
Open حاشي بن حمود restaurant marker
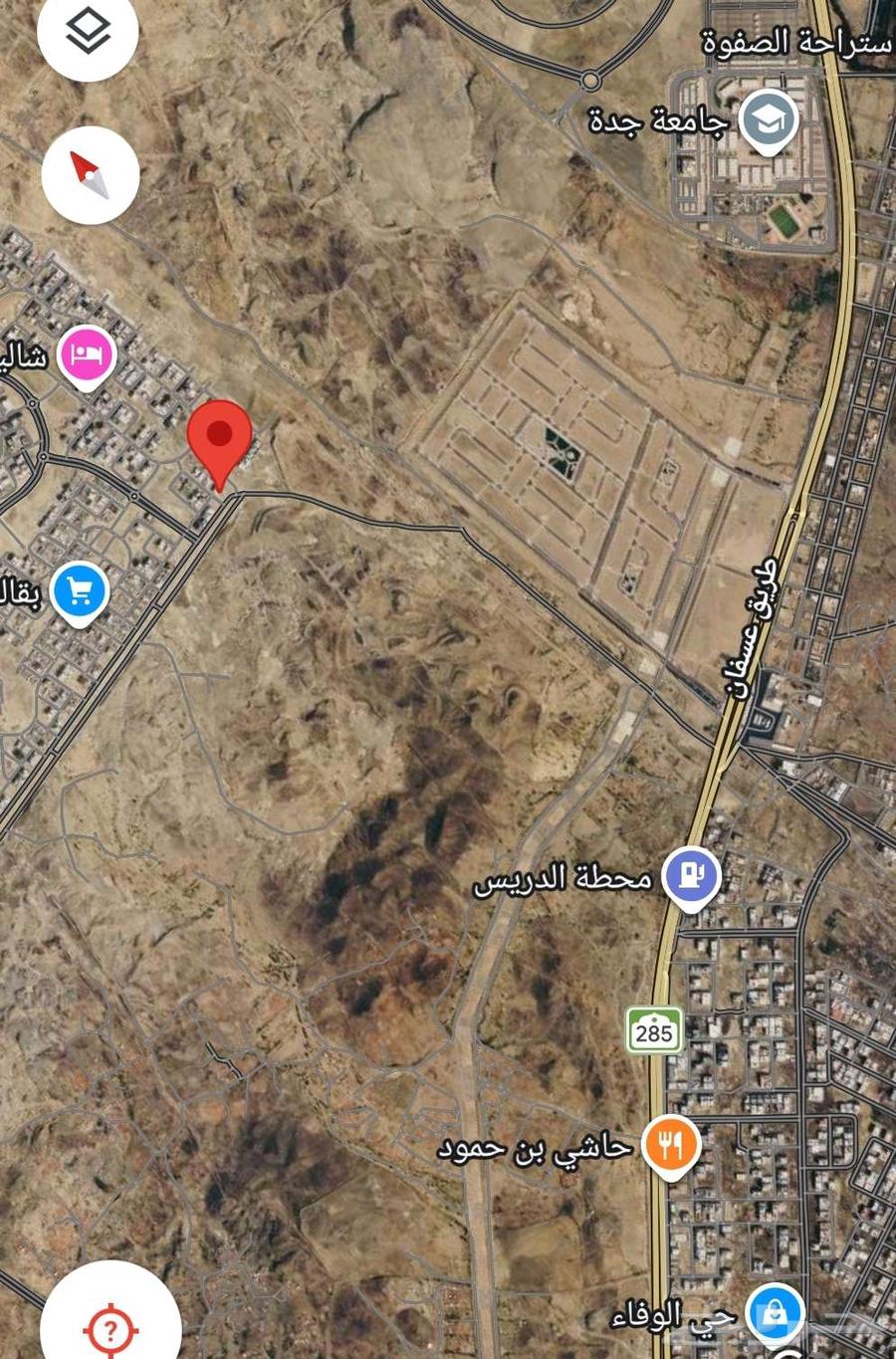[672, 1145]
